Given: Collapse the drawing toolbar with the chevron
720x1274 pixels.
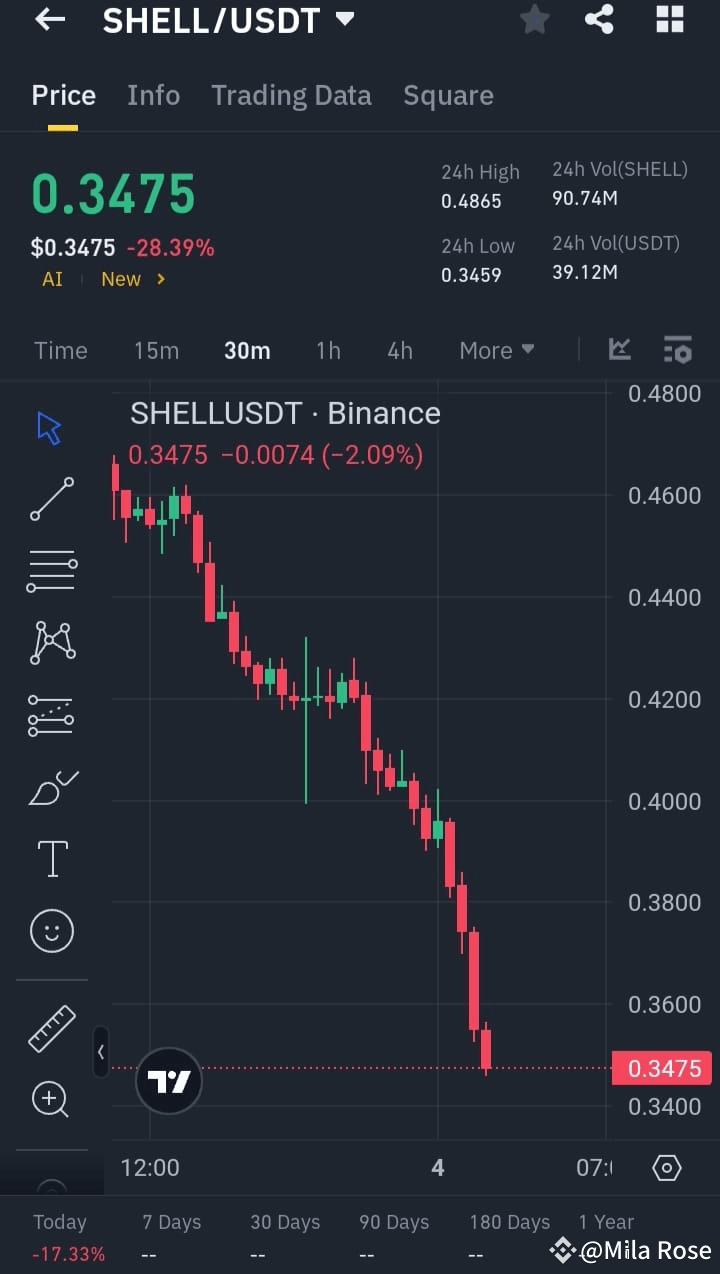Looking at the screenshot, I should click(x=101, y=1053).
